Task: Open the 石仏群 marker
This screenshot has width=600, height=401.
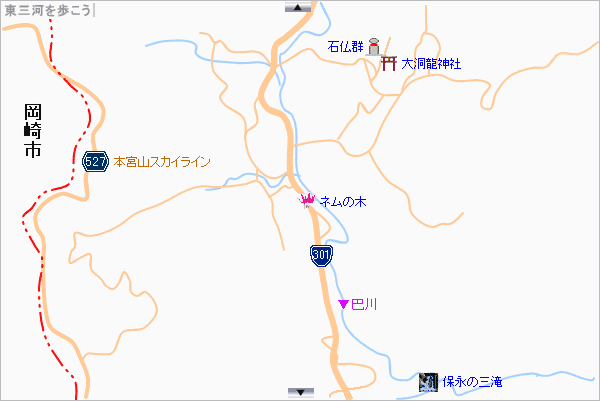Action: (374, 46)
